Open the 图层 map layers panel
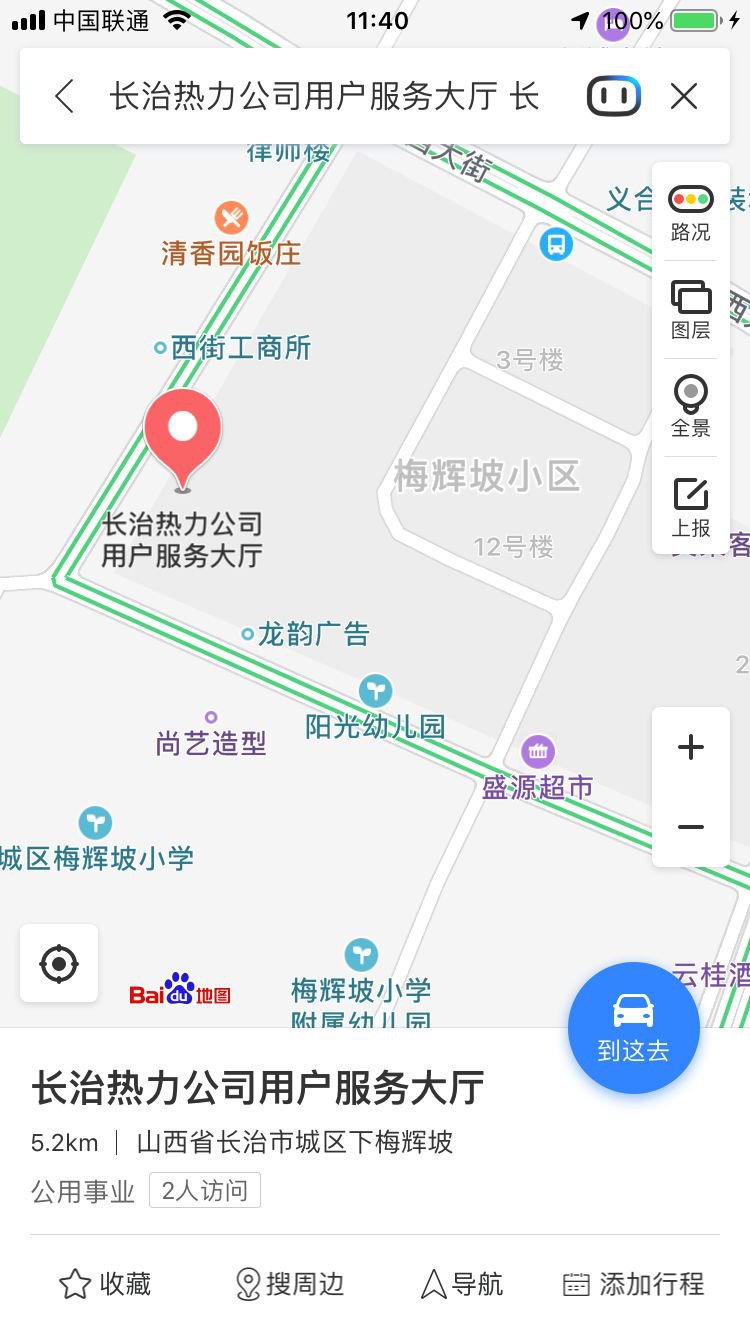 point(691,310)
